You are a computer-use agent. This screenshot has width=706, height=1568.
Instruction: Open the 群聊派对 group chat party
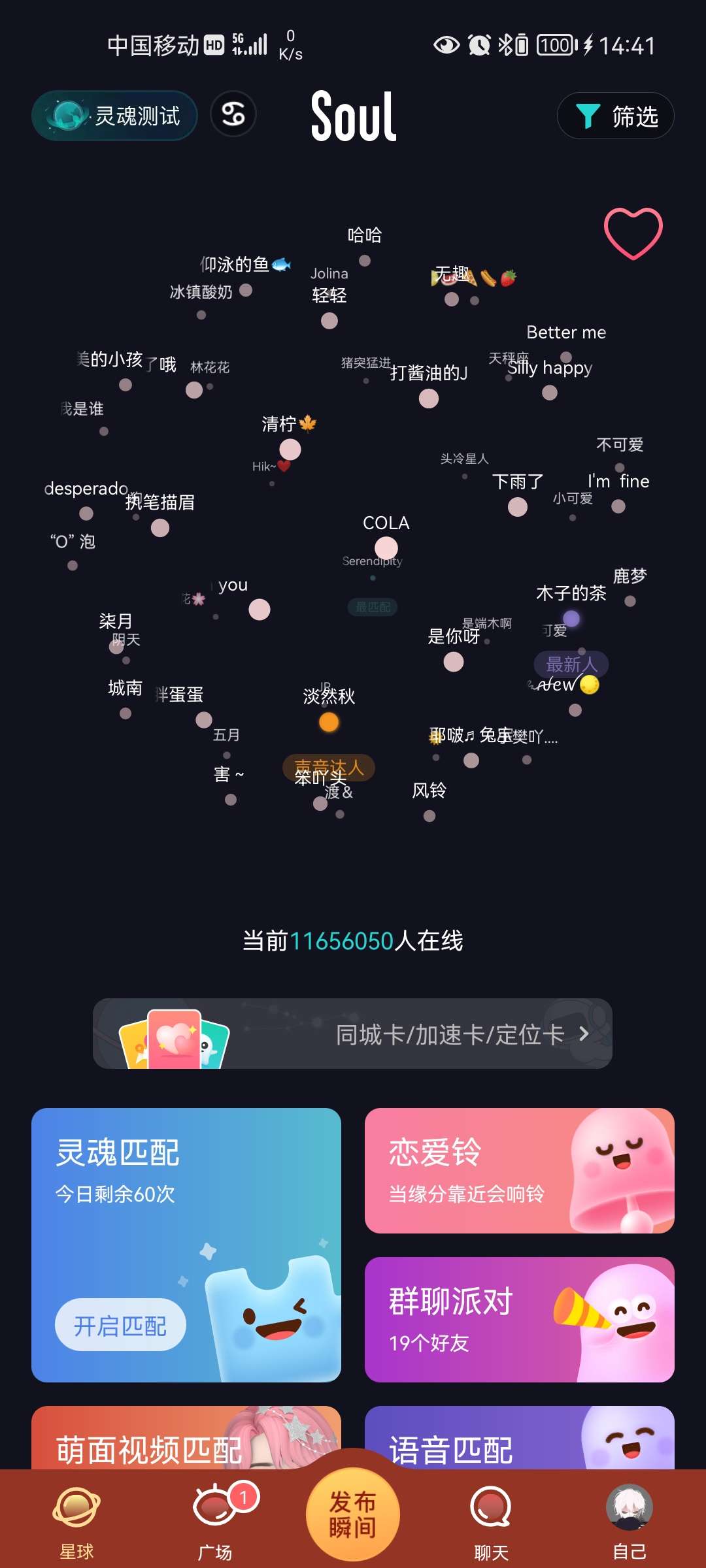tap(519, 1320)
